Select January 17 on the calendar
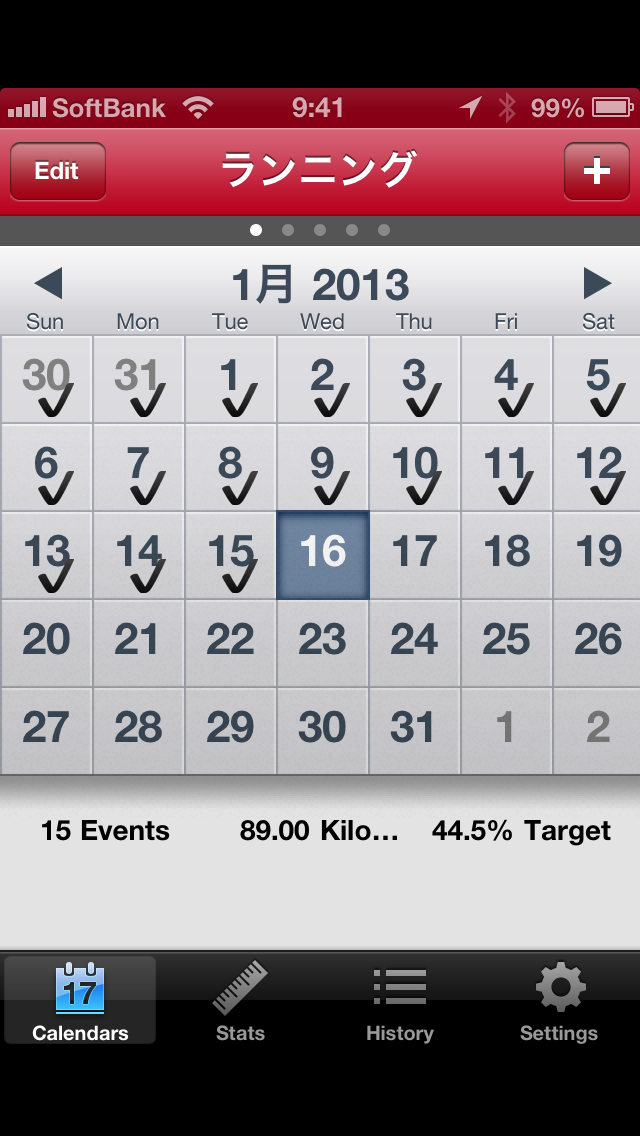 (415, 555)
